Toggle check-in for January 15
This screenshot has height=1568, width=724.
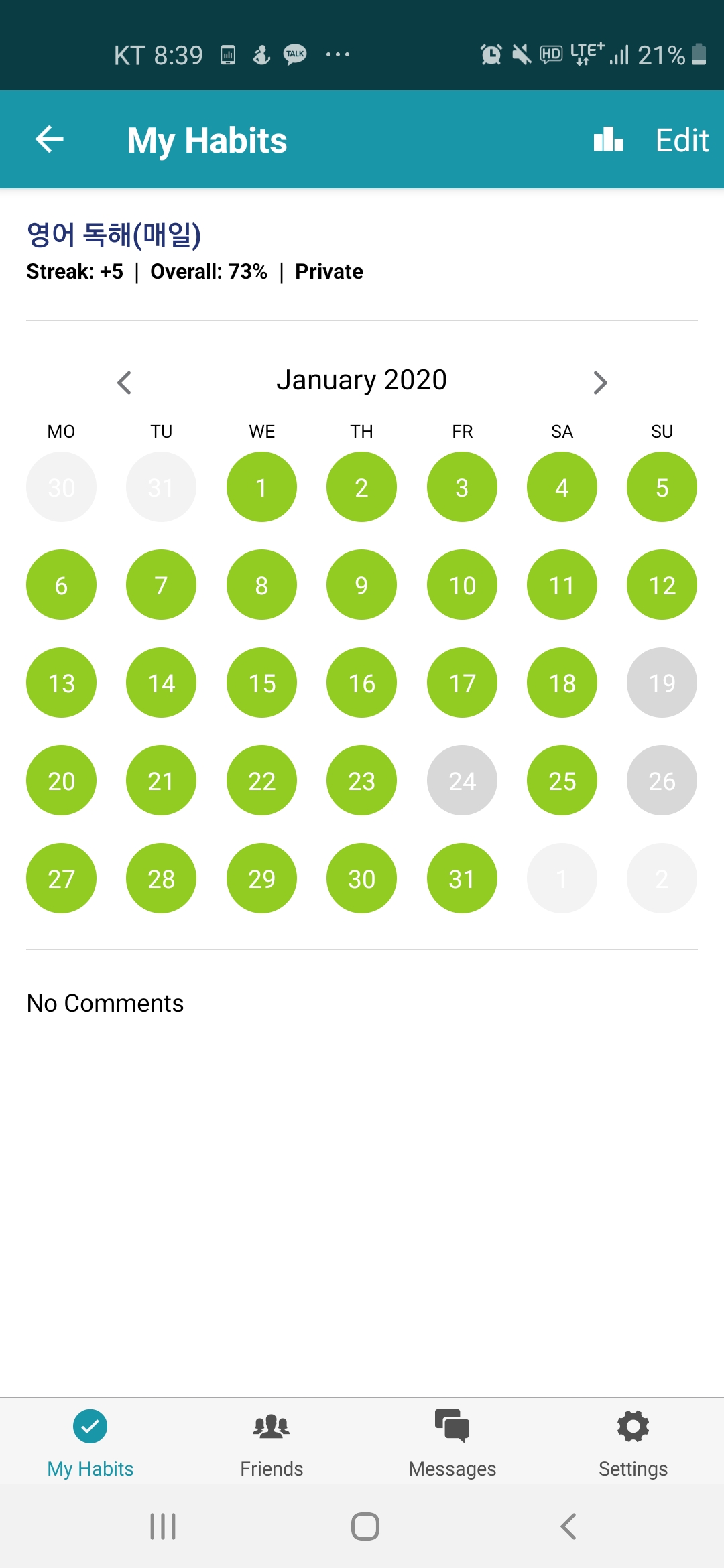point(261,683)
